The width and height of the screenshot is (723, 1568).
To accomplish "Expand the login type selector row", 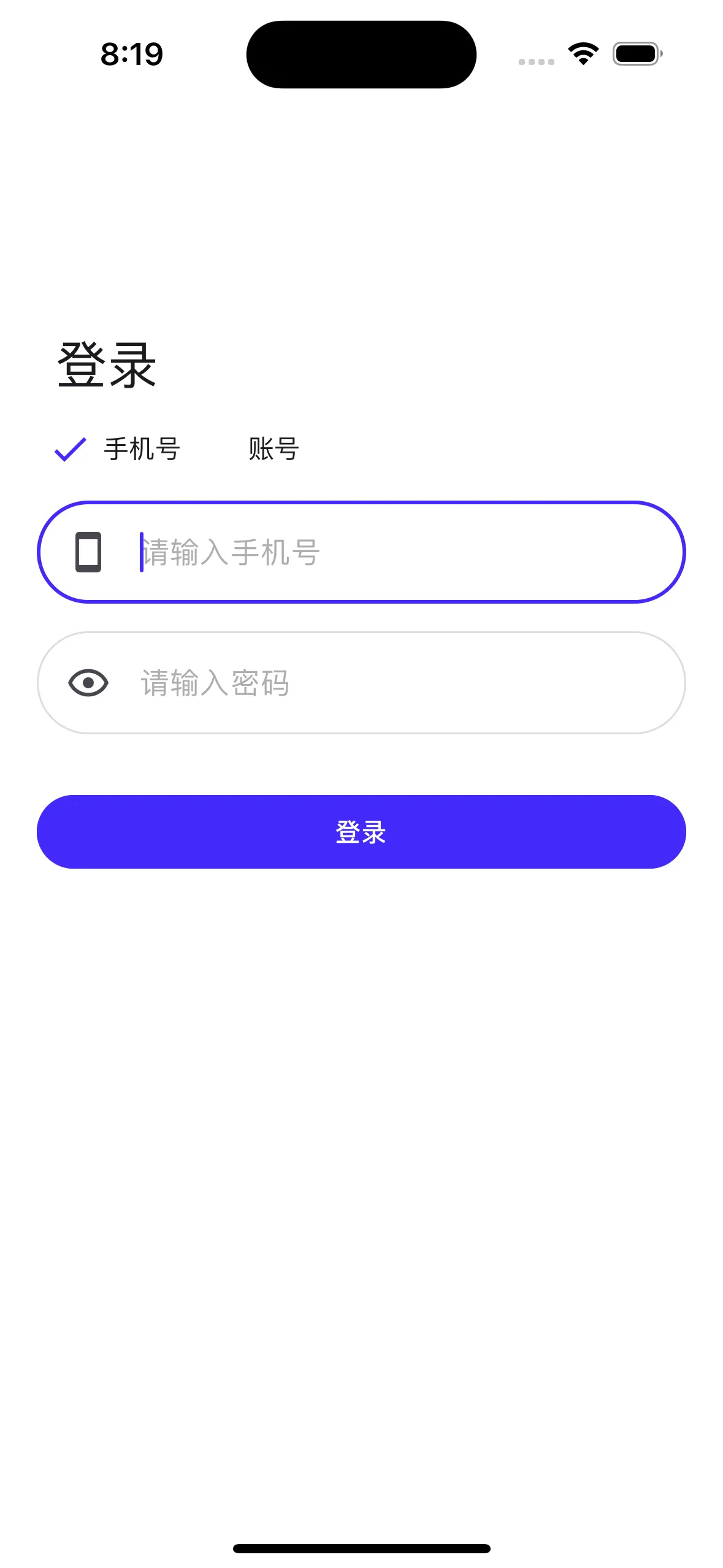I will click(178, 450).
